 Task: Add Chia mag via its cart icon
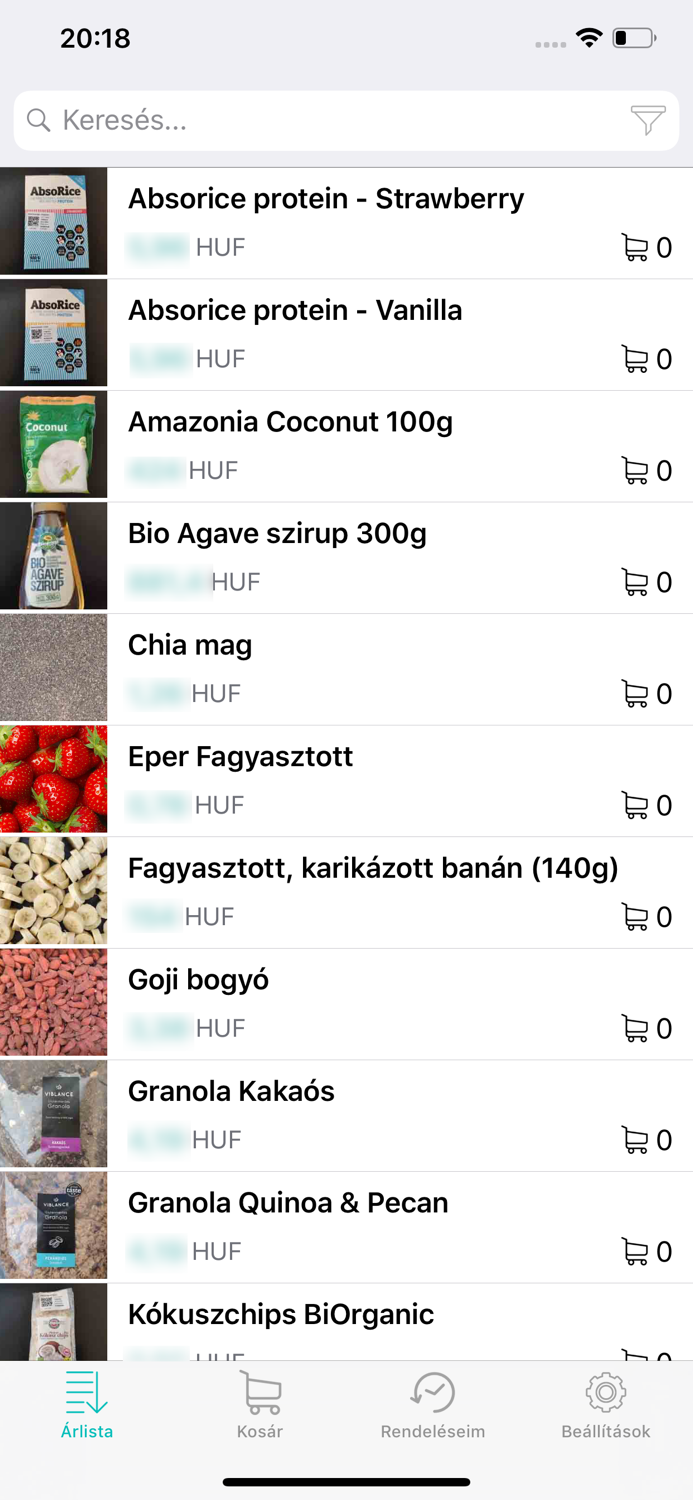[x=636, y=693]
